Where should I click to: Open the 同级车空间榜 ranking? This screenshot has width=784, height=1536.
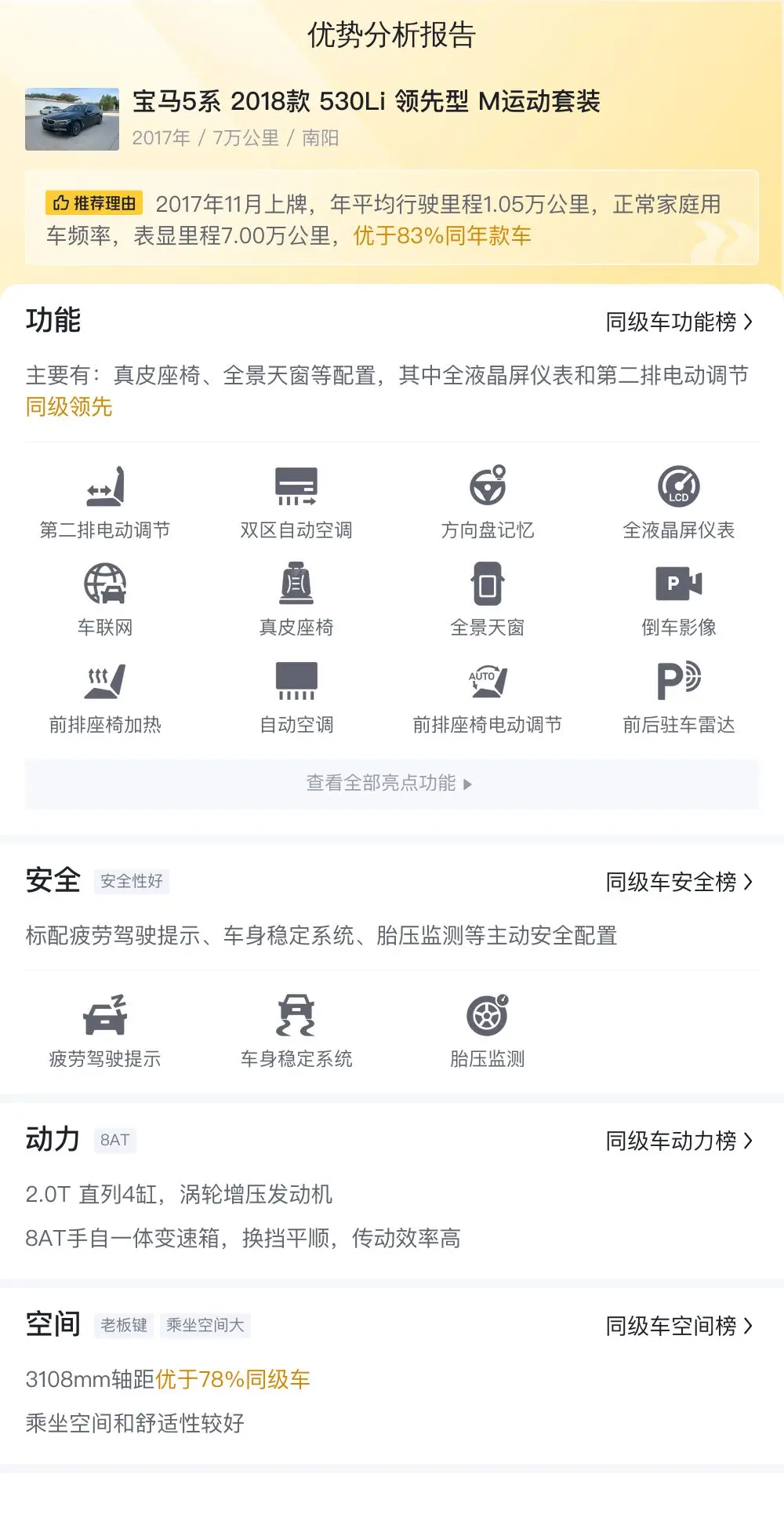tap(679, 1325)
